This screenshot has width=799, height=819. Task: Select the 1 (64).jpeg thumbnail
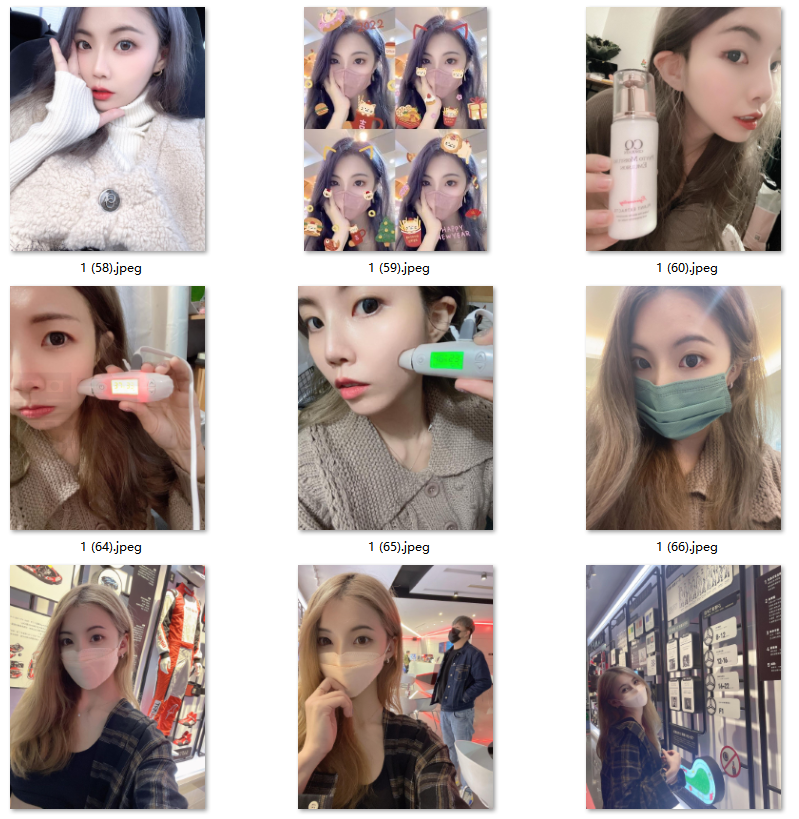tap(108, 408)
